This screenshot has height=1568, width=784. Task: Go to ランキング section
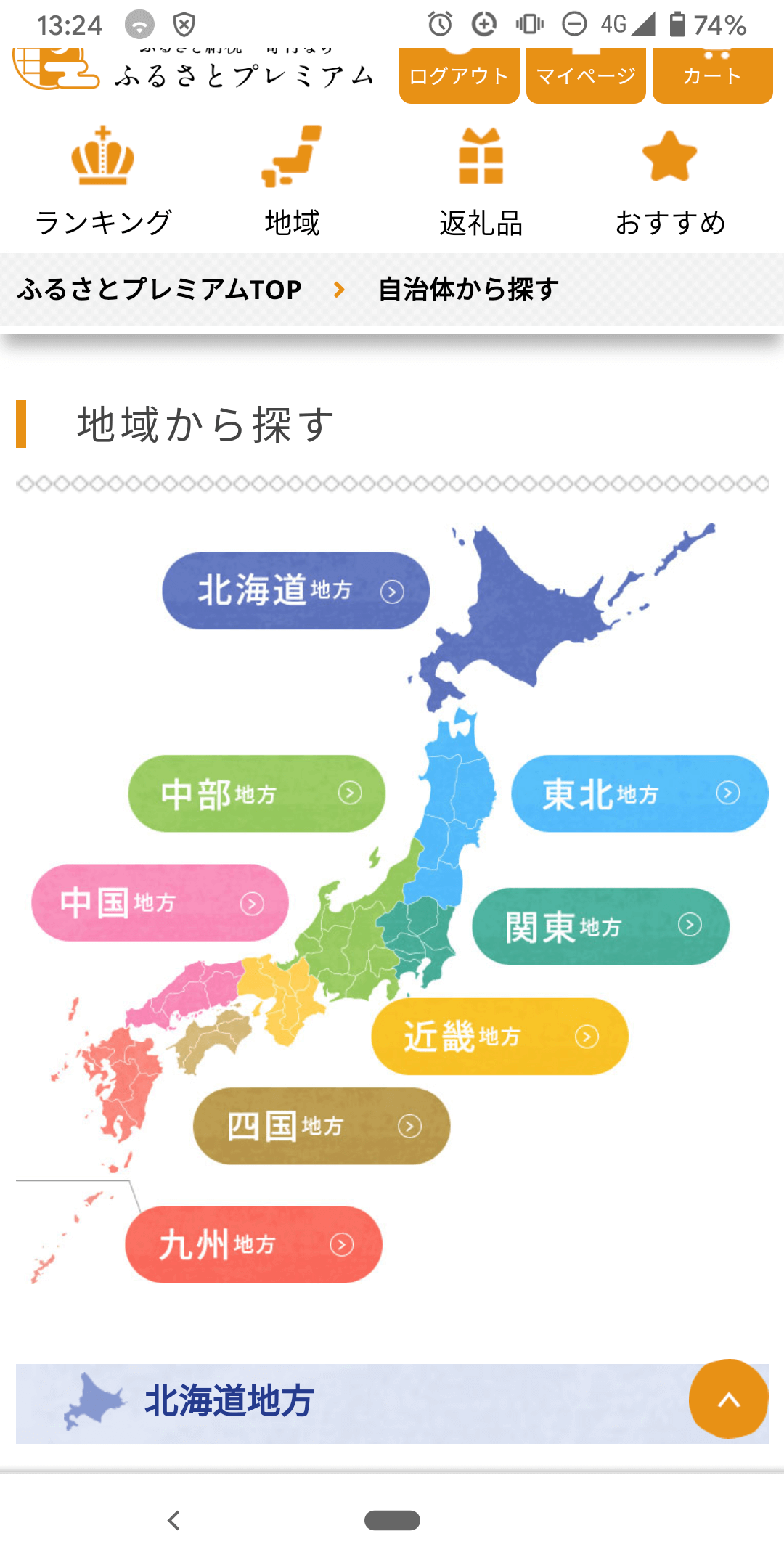[x=103, y=181]
